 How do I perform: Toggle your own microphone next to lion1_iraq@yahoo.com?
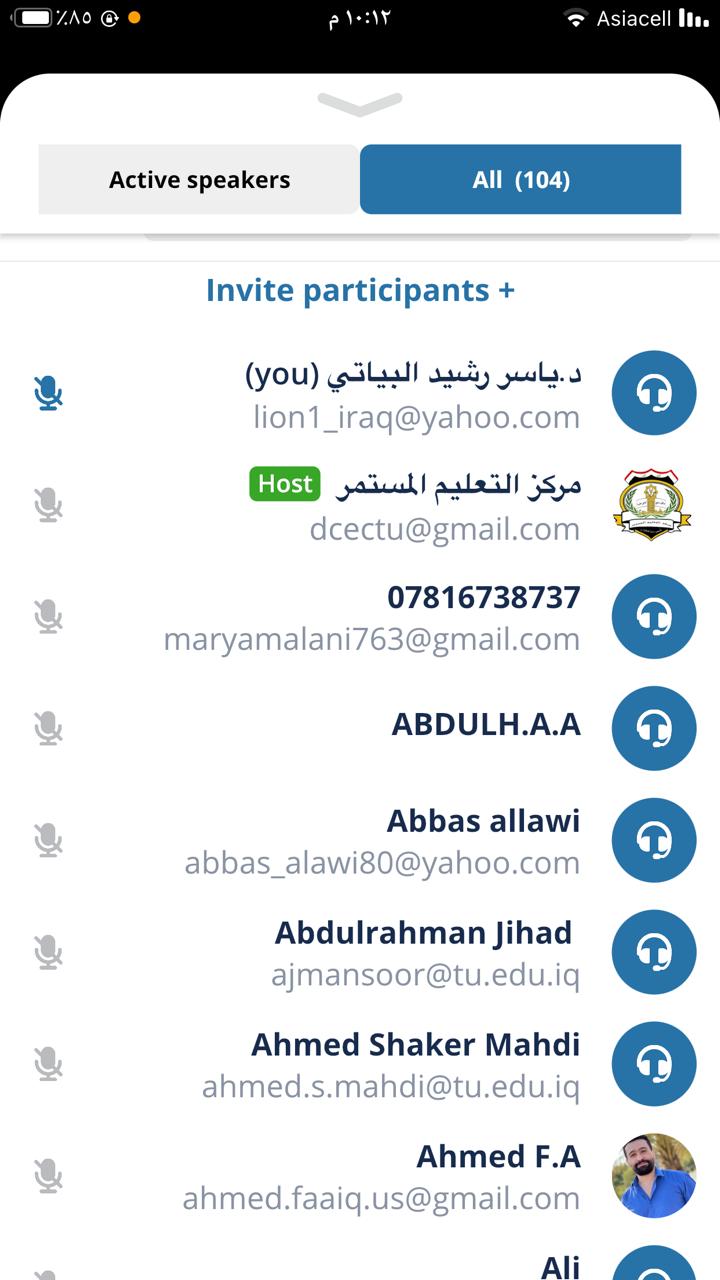(x=47, y=393)
